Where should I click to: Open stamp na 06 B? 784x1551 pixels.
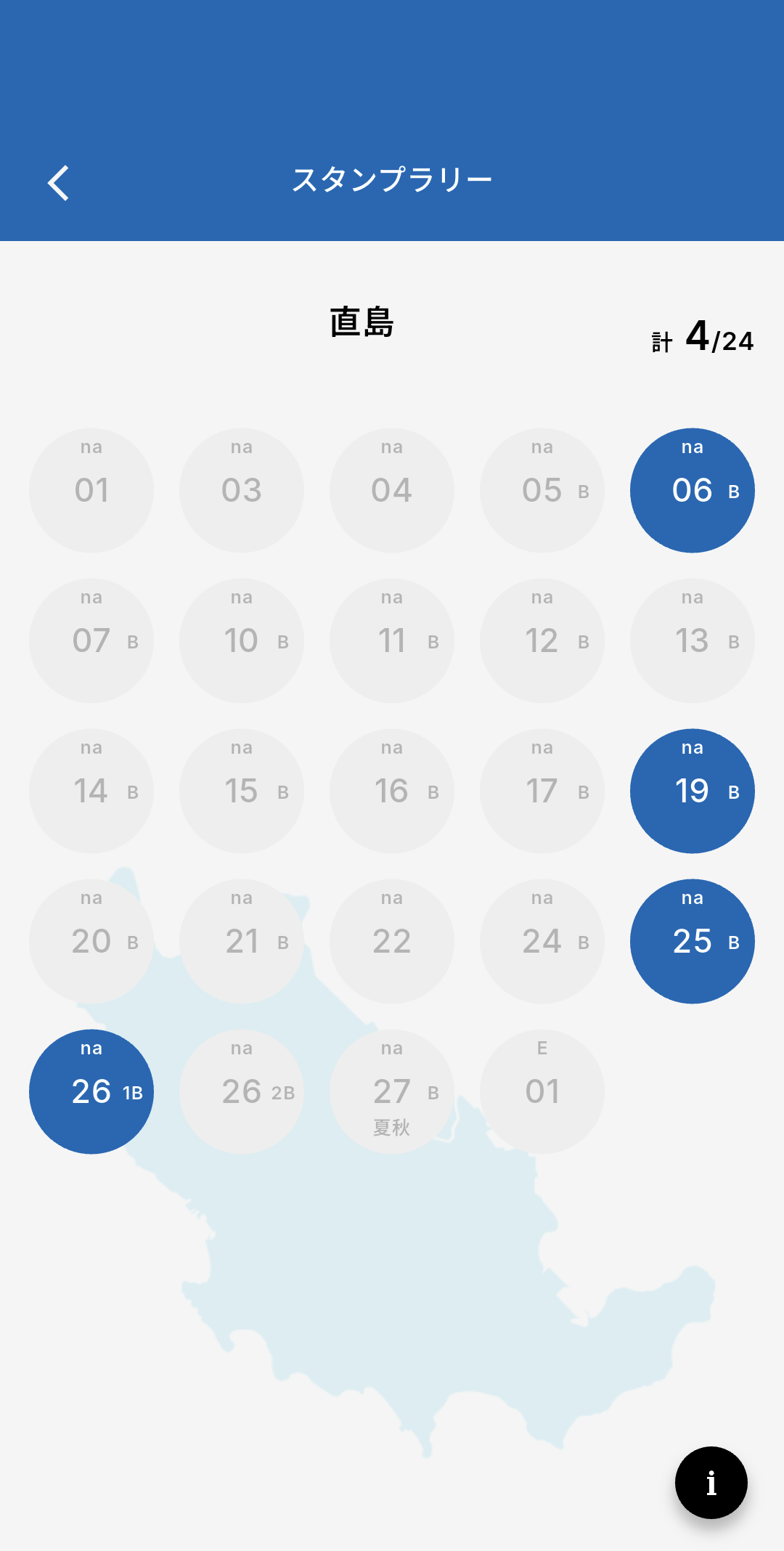pyautogui.click(x=693, y=491)
